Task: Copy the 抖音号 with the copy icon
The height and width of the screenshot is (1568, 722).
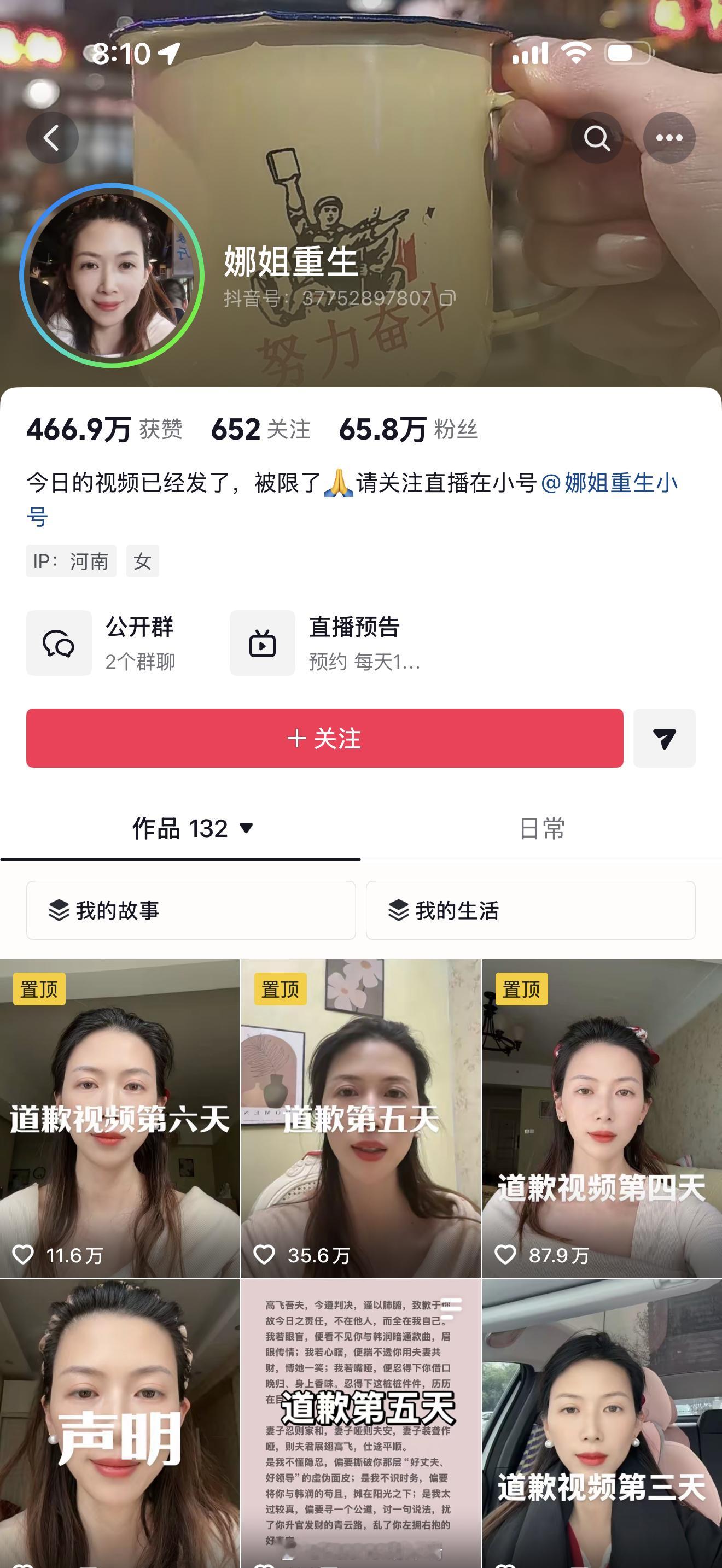Action: (449, 299)
